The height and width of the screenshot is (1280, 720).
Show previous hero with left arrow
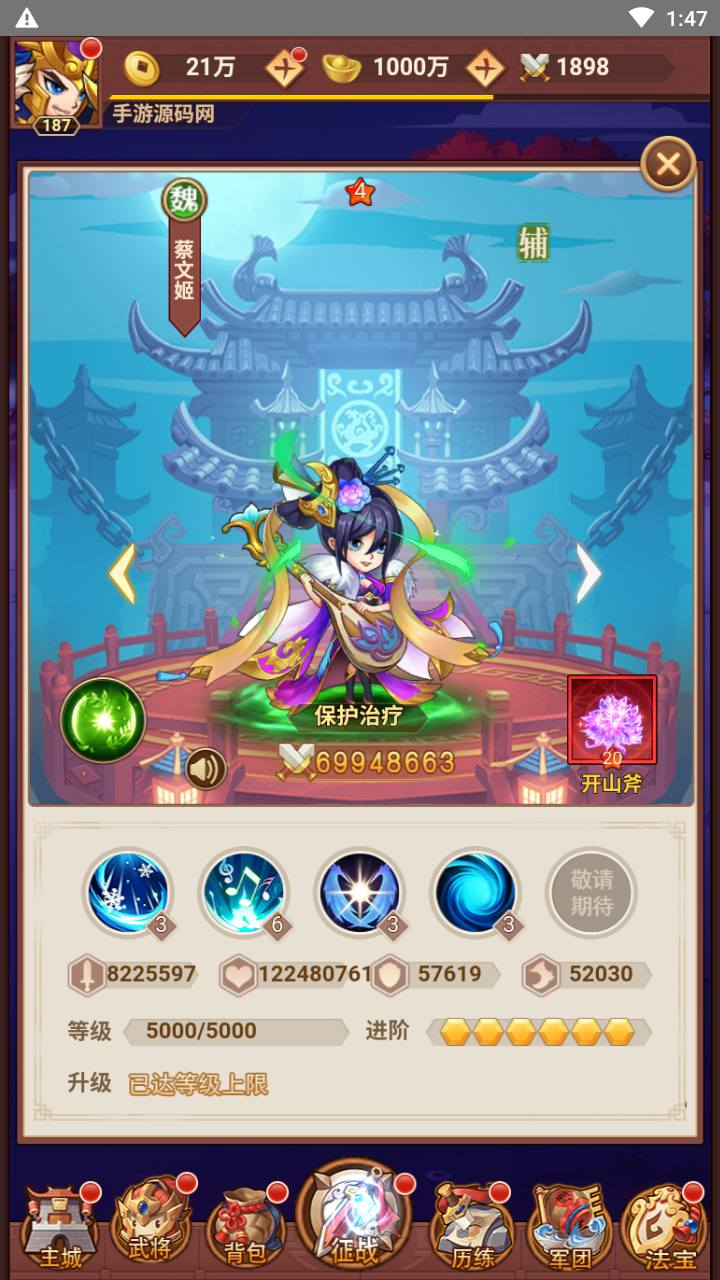(122, 573)
